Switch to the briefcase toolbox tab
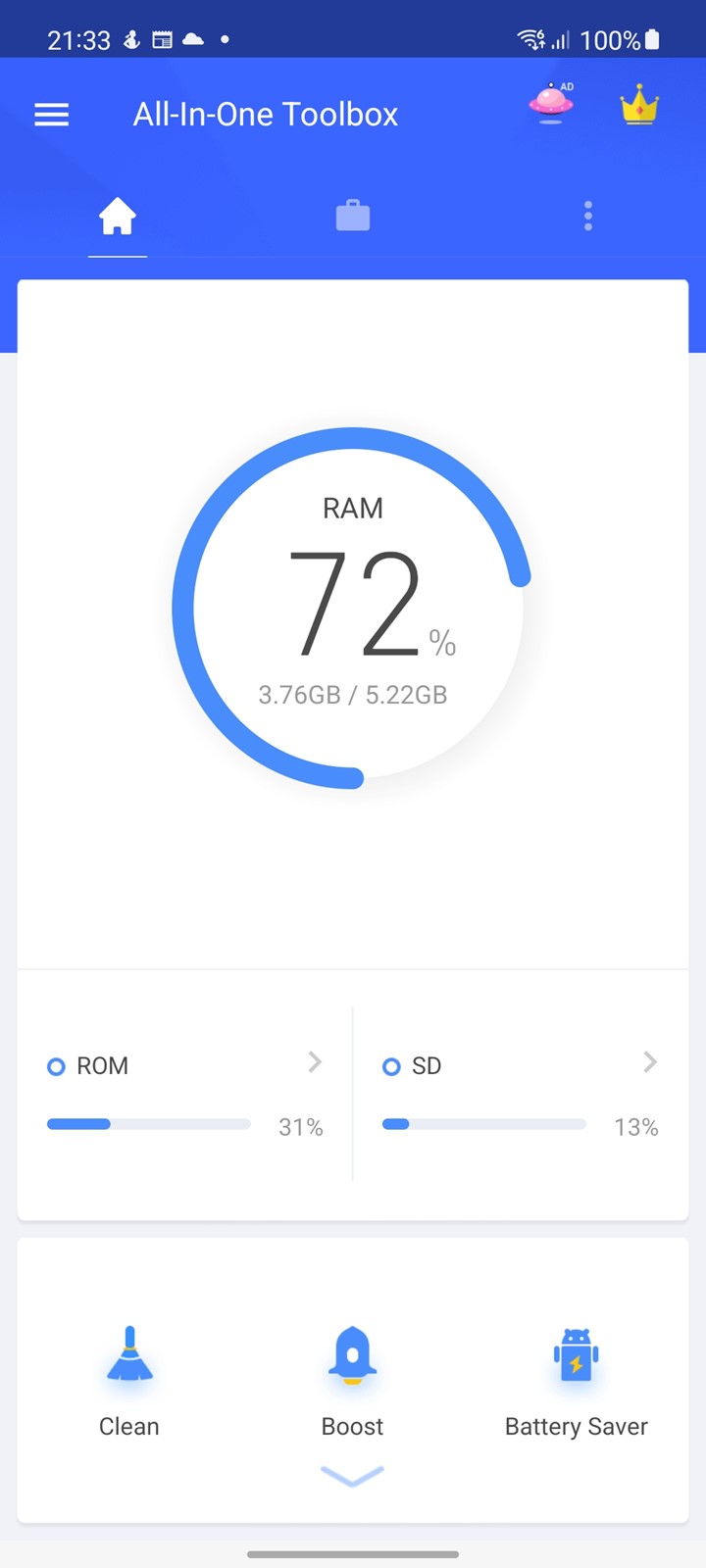Image resolution: width=706 pixels, height=1568 pixels. (353, 216)
